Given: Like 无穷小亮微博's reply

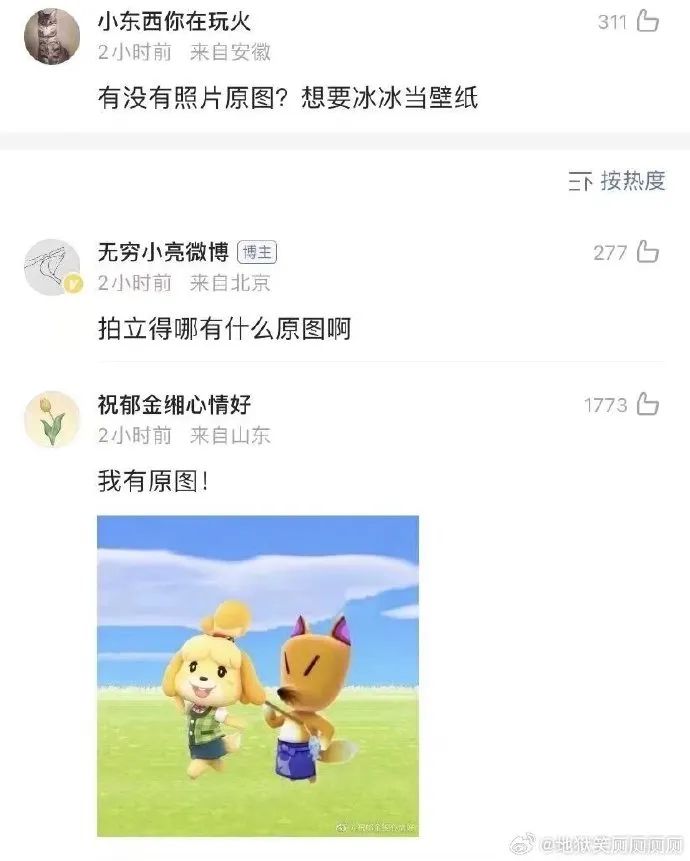Looking at the screenshot, I should pyautogui.click(x=648, y=252).
